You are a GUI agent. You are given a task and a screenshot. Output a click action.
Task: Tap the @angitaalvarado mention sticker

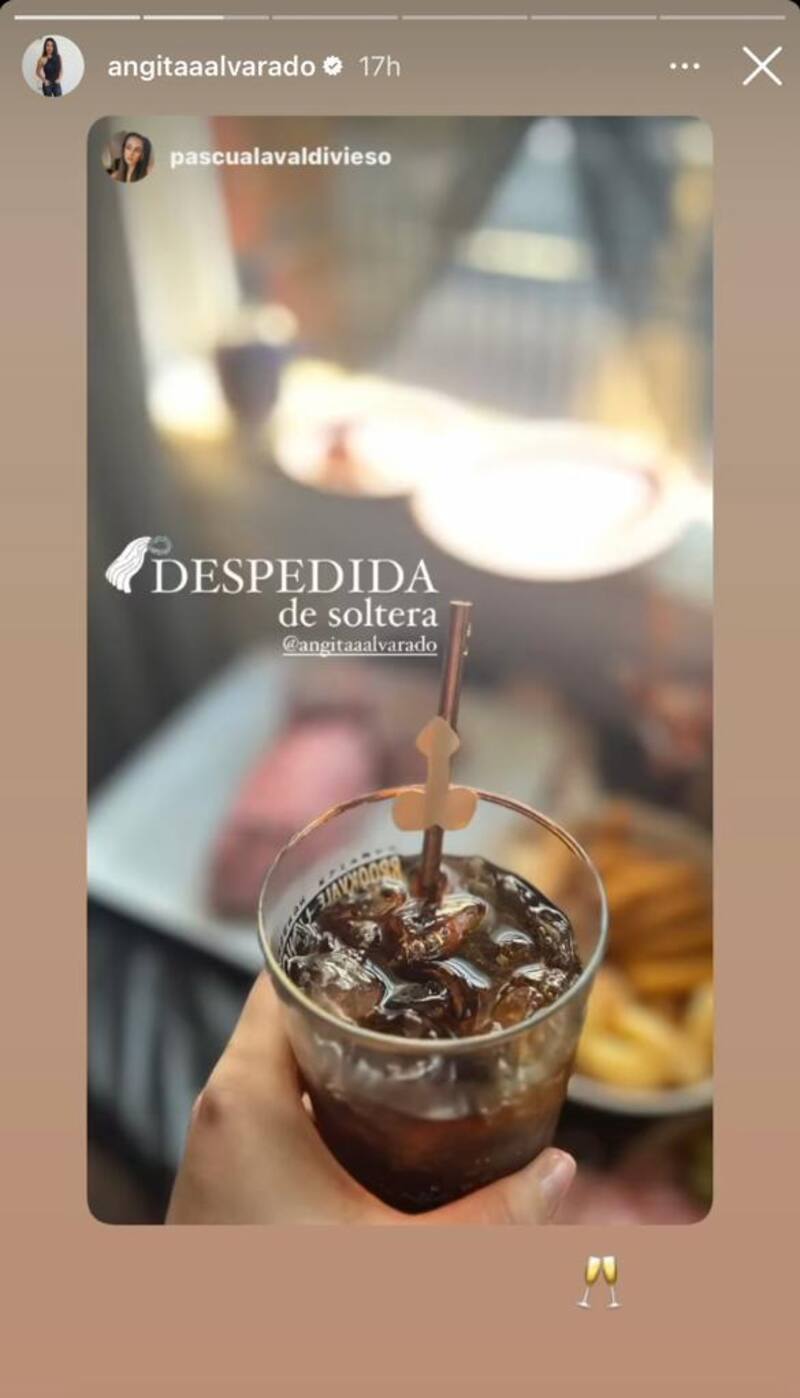[360, 646]
